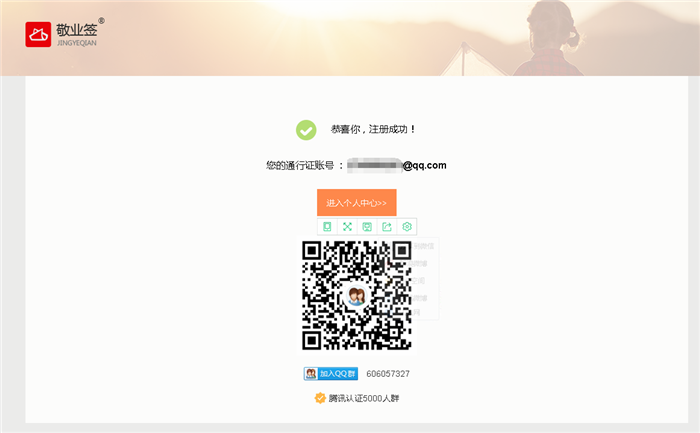Image resolution: width=700 pixels, height=433 pixels.
Task: Tap the share icon in the small toolbar
Action: (x=387, y=227)
